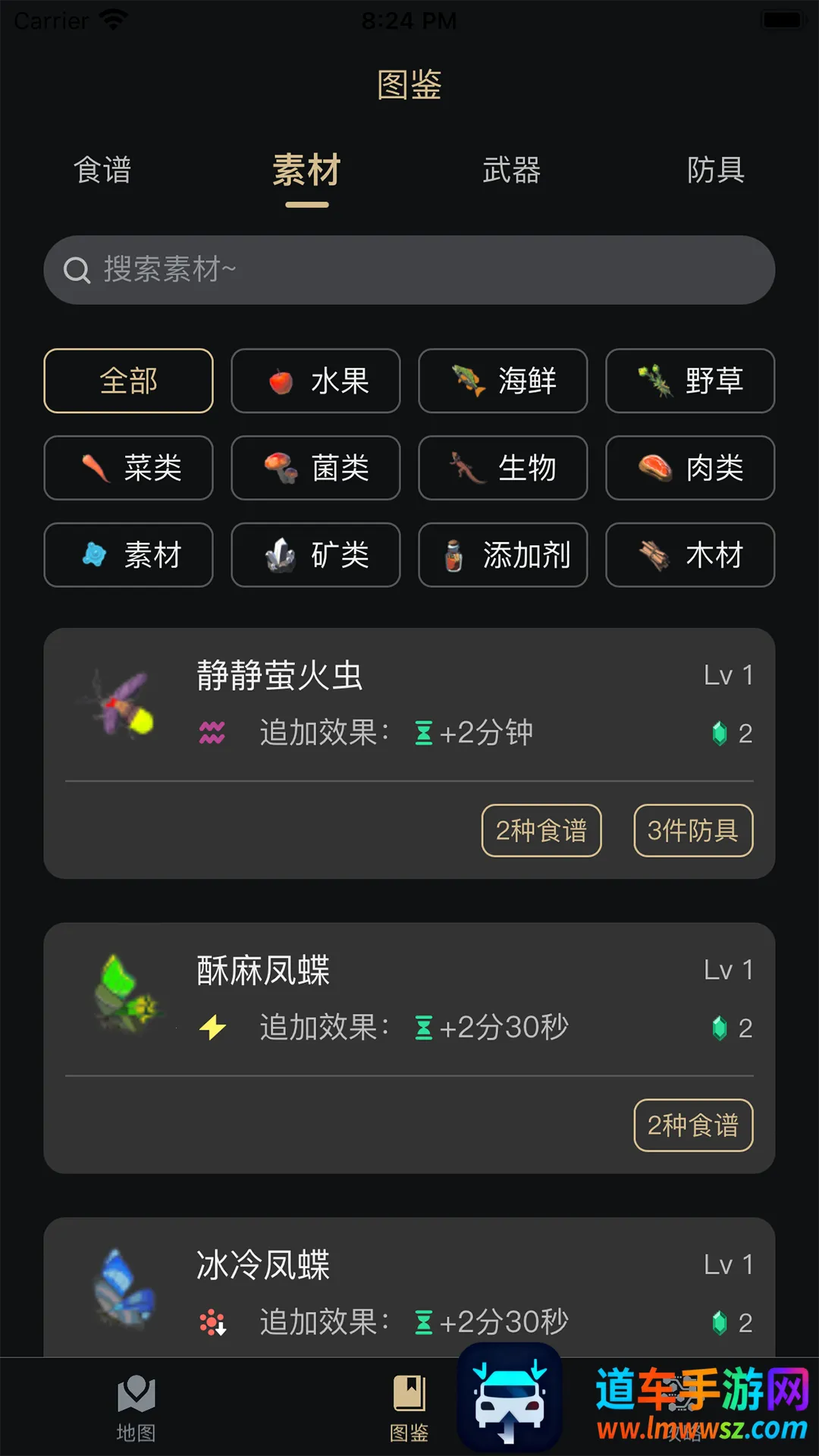Switch to the 防具 tab
The height and width of the screenshot is (1456, 819).
(716, 170)
